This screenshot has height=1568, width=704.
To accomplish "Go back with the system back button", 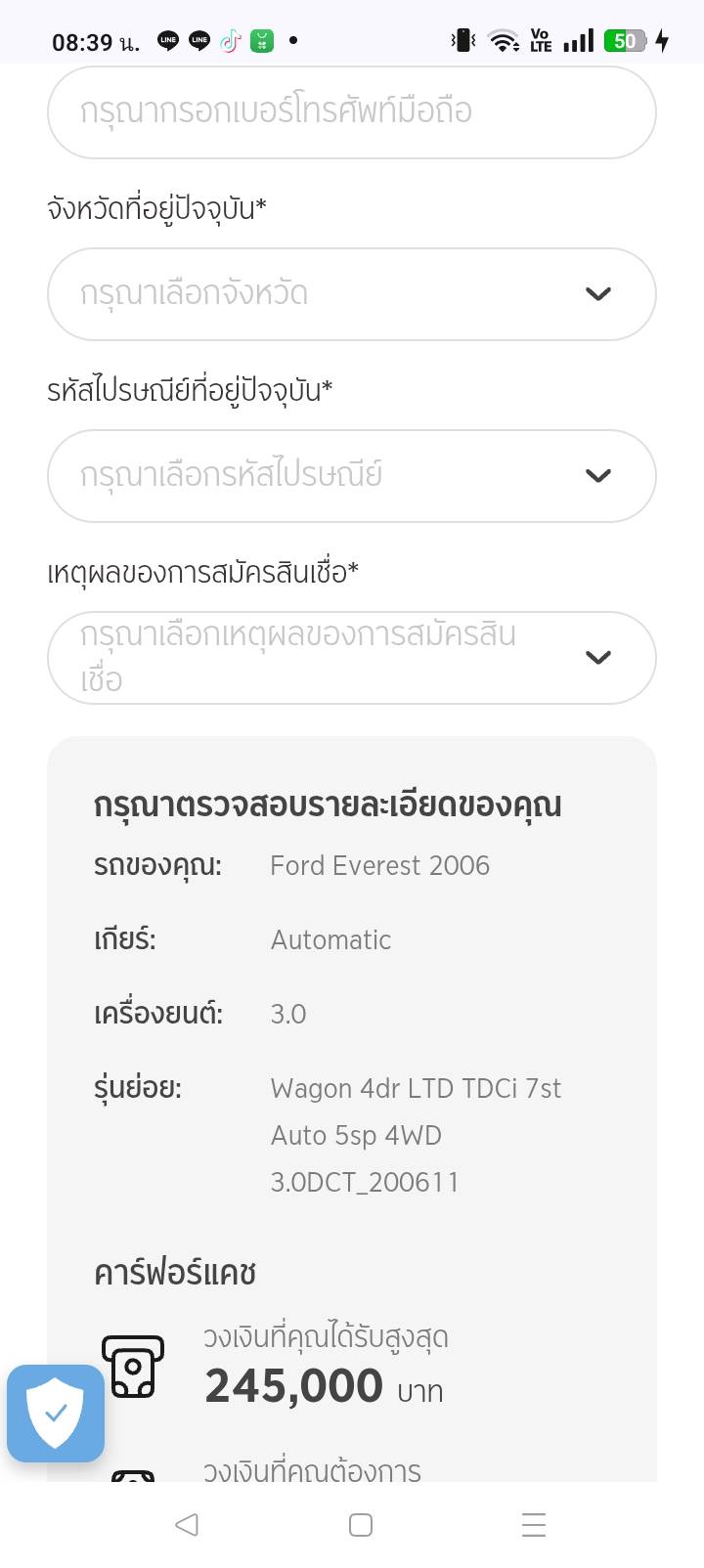I will click(x=187, y=1524).
